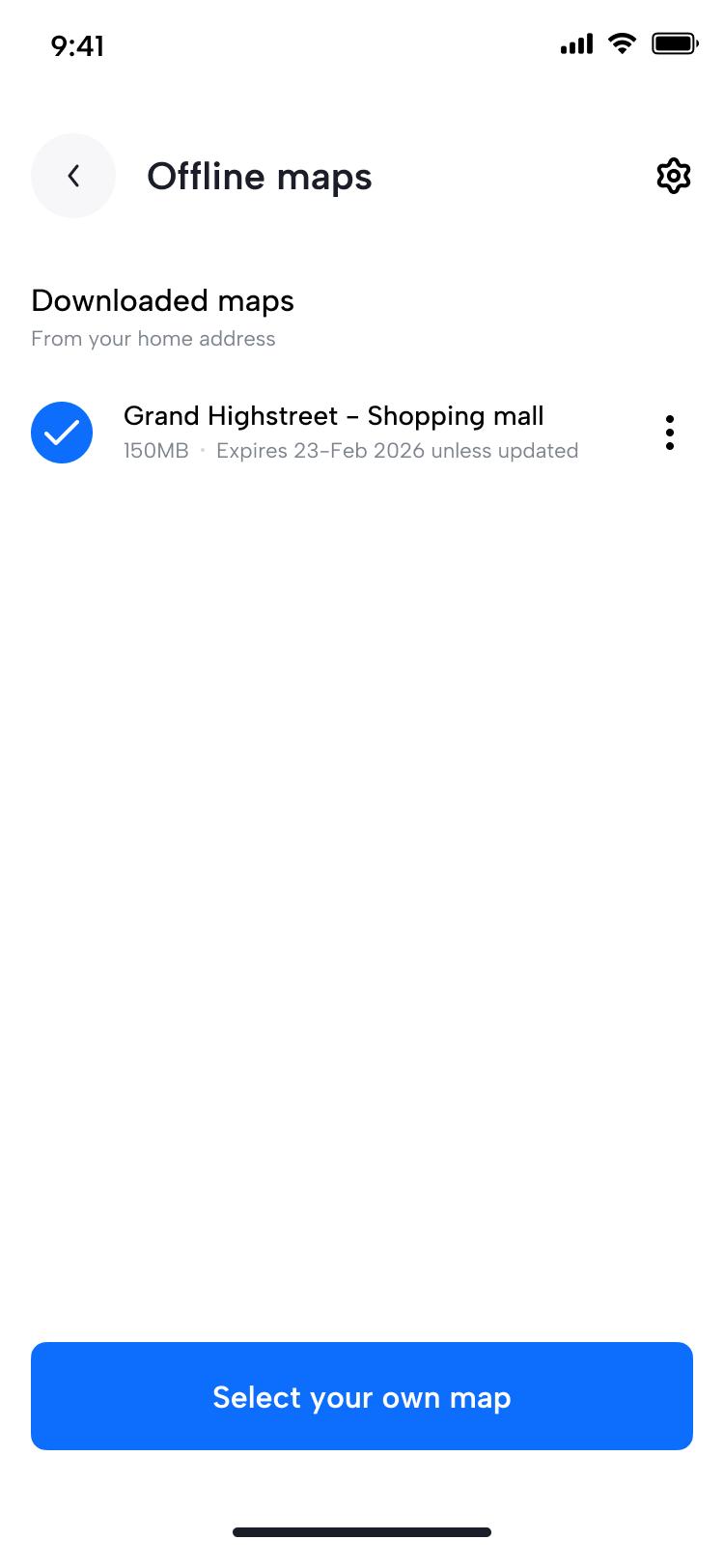Click the Wi-Fi indicator in the status bar
The image size is (724, 1568).
click(621, 43)
